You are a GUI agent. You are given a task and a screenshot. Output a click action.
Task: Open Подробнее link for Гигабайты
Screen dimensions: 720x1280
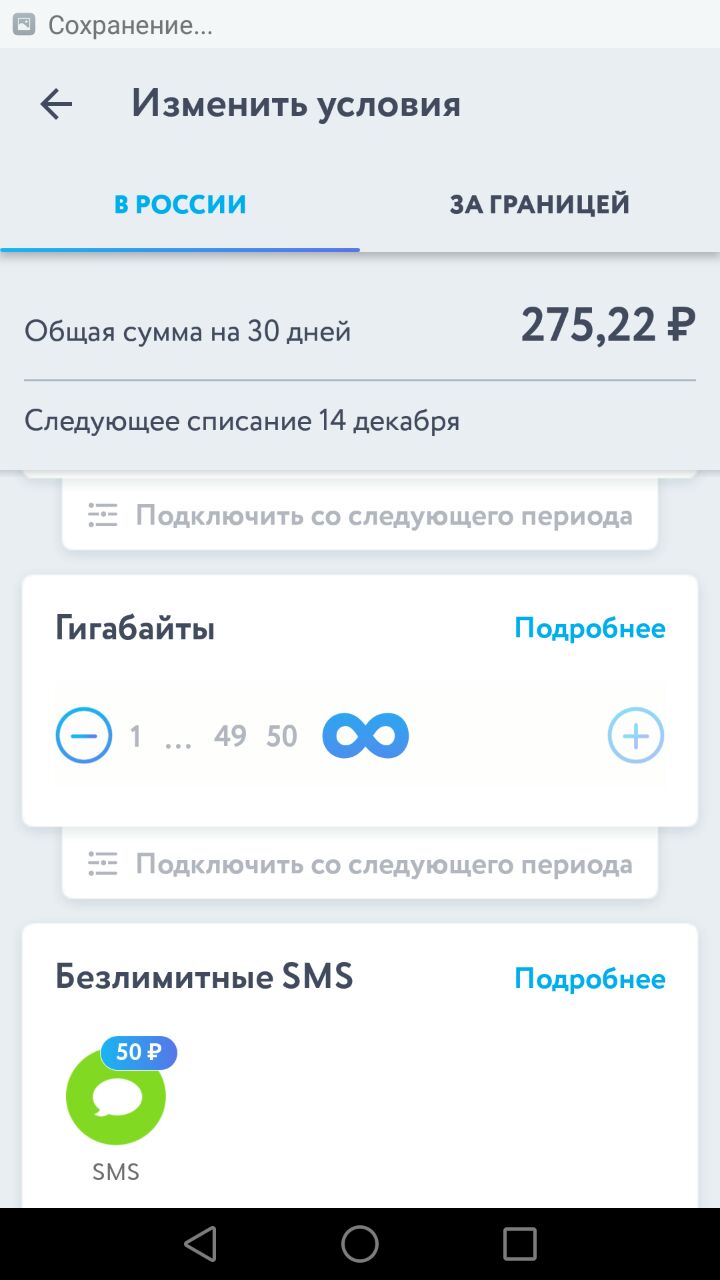click(590, 628)
